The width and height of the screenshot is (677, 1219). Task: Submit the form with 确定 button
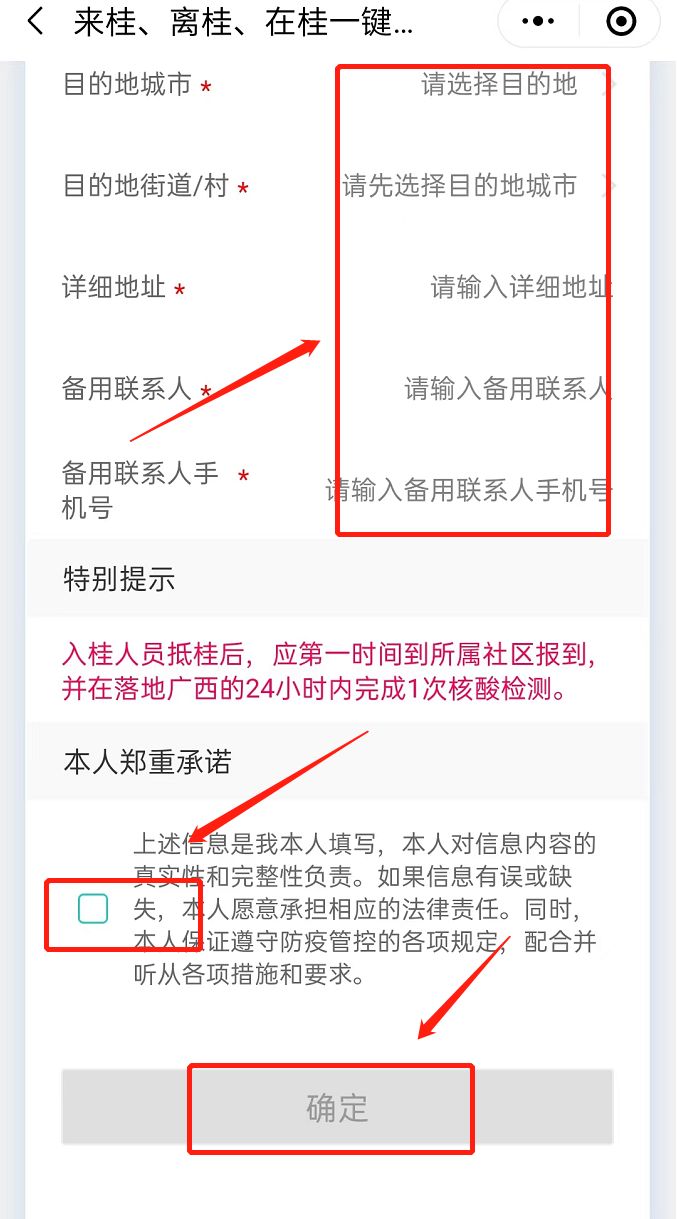pyautogui.click(x=337, y=1108)
